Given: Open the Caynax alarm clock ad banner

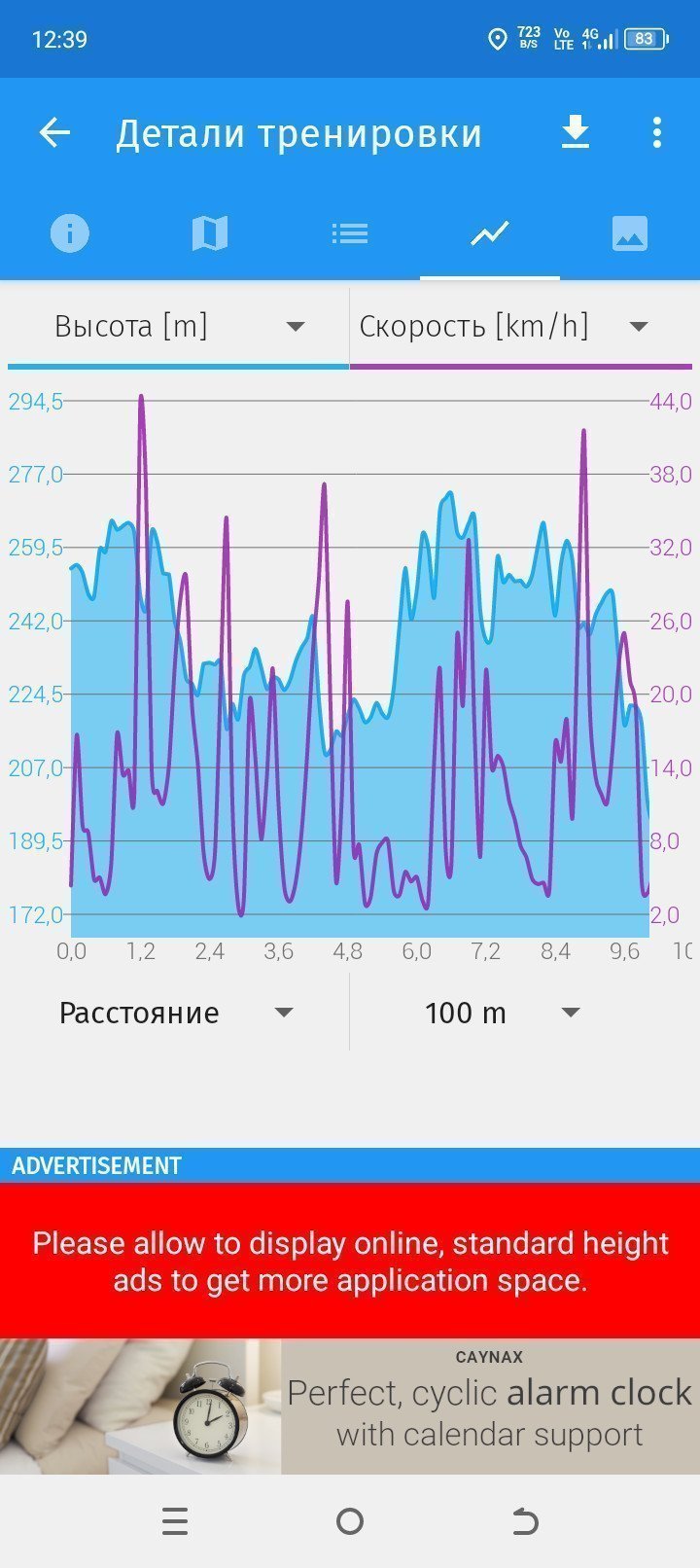Looking at the screenshot, I should tap(350, 1407).
